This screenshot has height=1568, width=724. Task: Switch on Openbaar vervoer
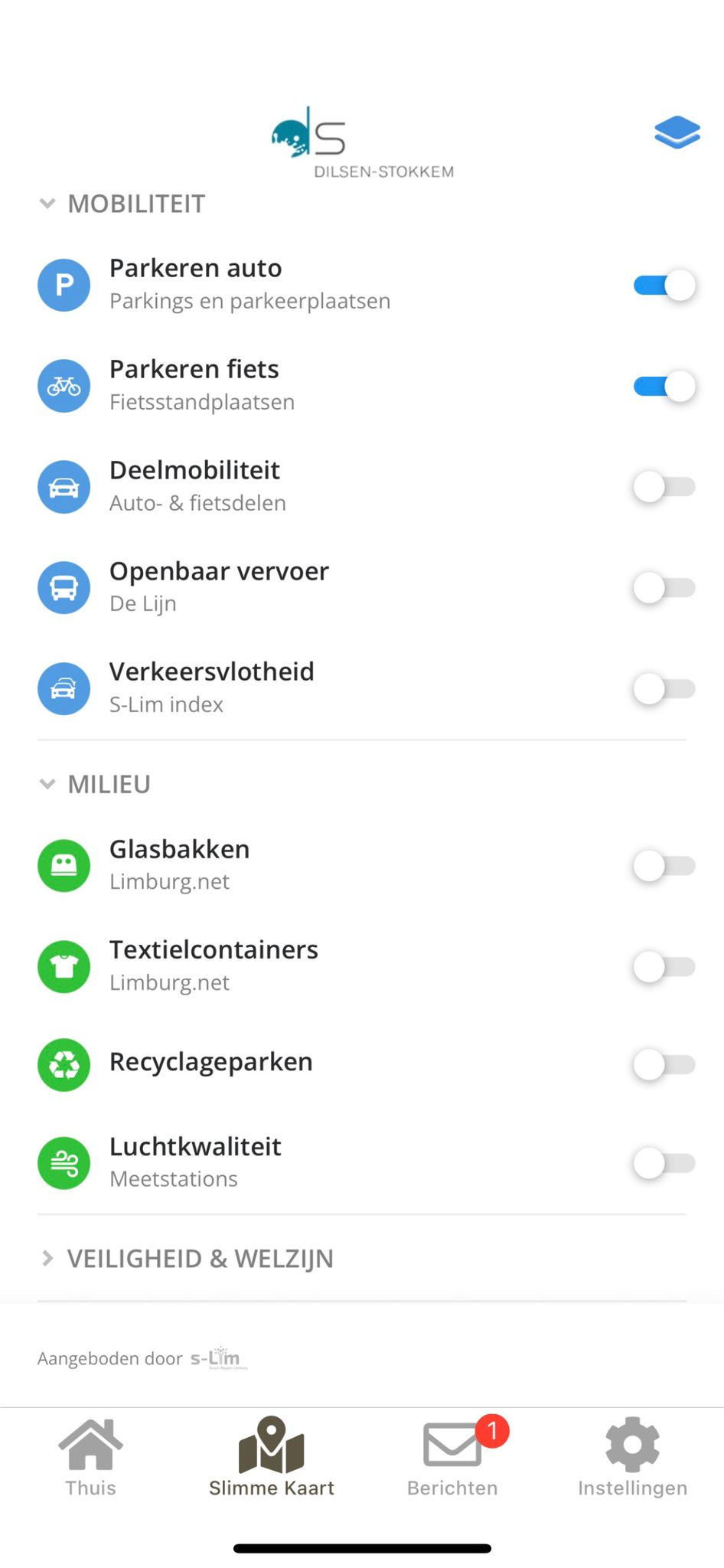(664, 588)
